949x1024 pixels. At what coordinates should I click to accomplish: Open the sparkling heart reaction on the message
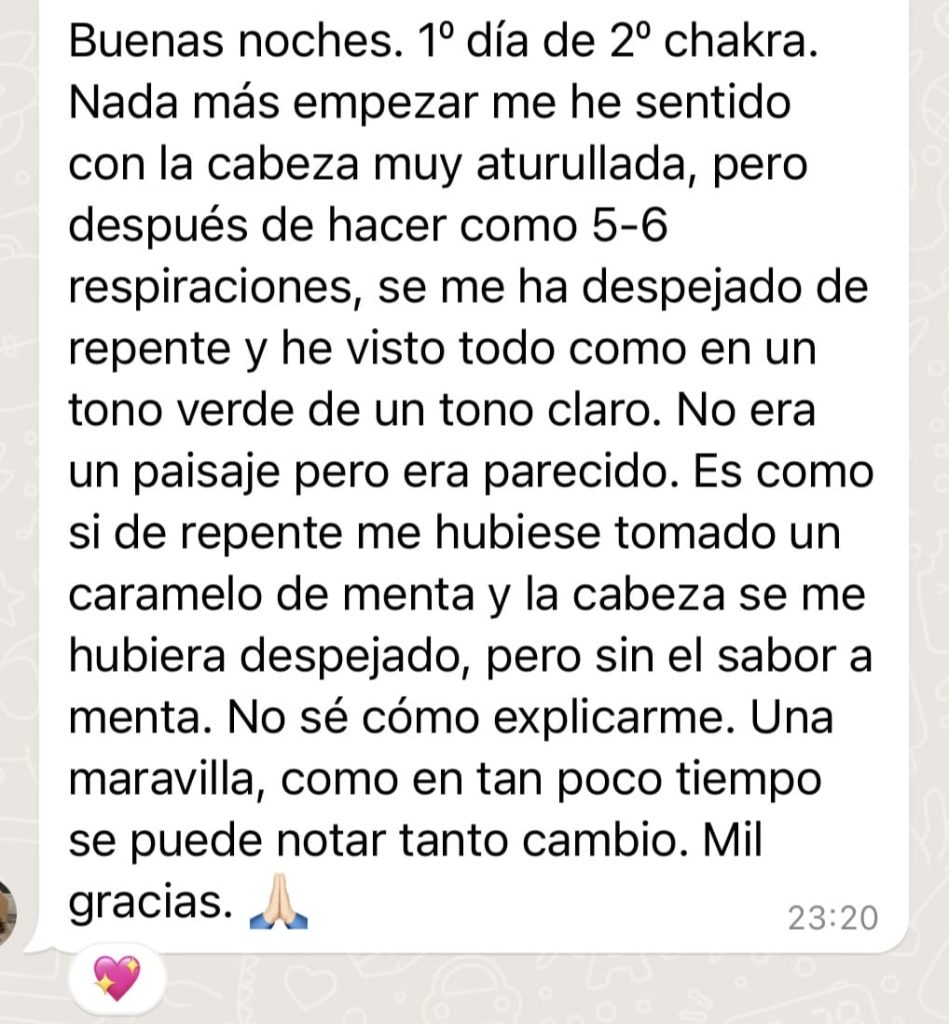coord(117,977)
